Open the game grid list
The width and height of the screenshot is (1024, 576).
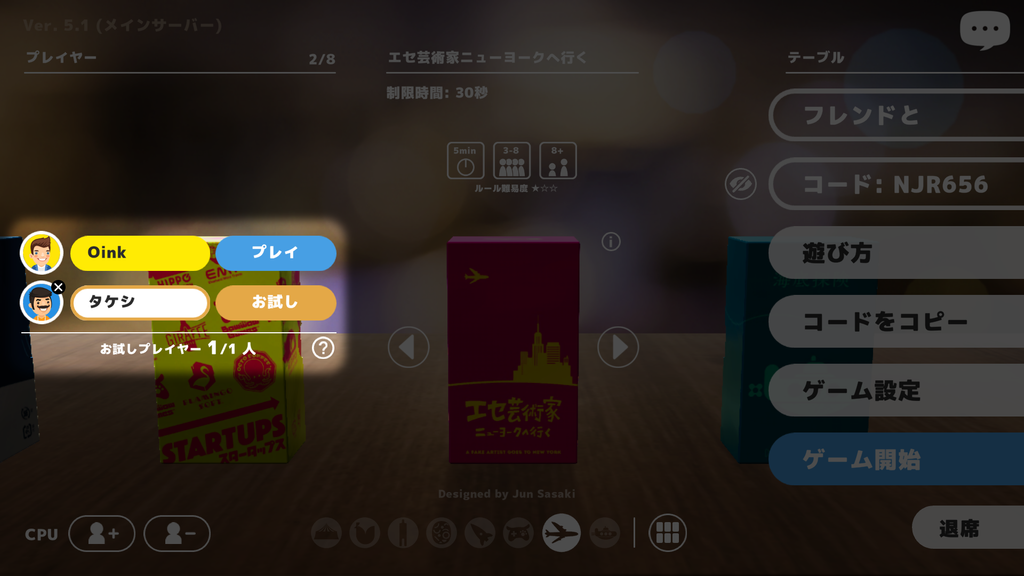667,533
